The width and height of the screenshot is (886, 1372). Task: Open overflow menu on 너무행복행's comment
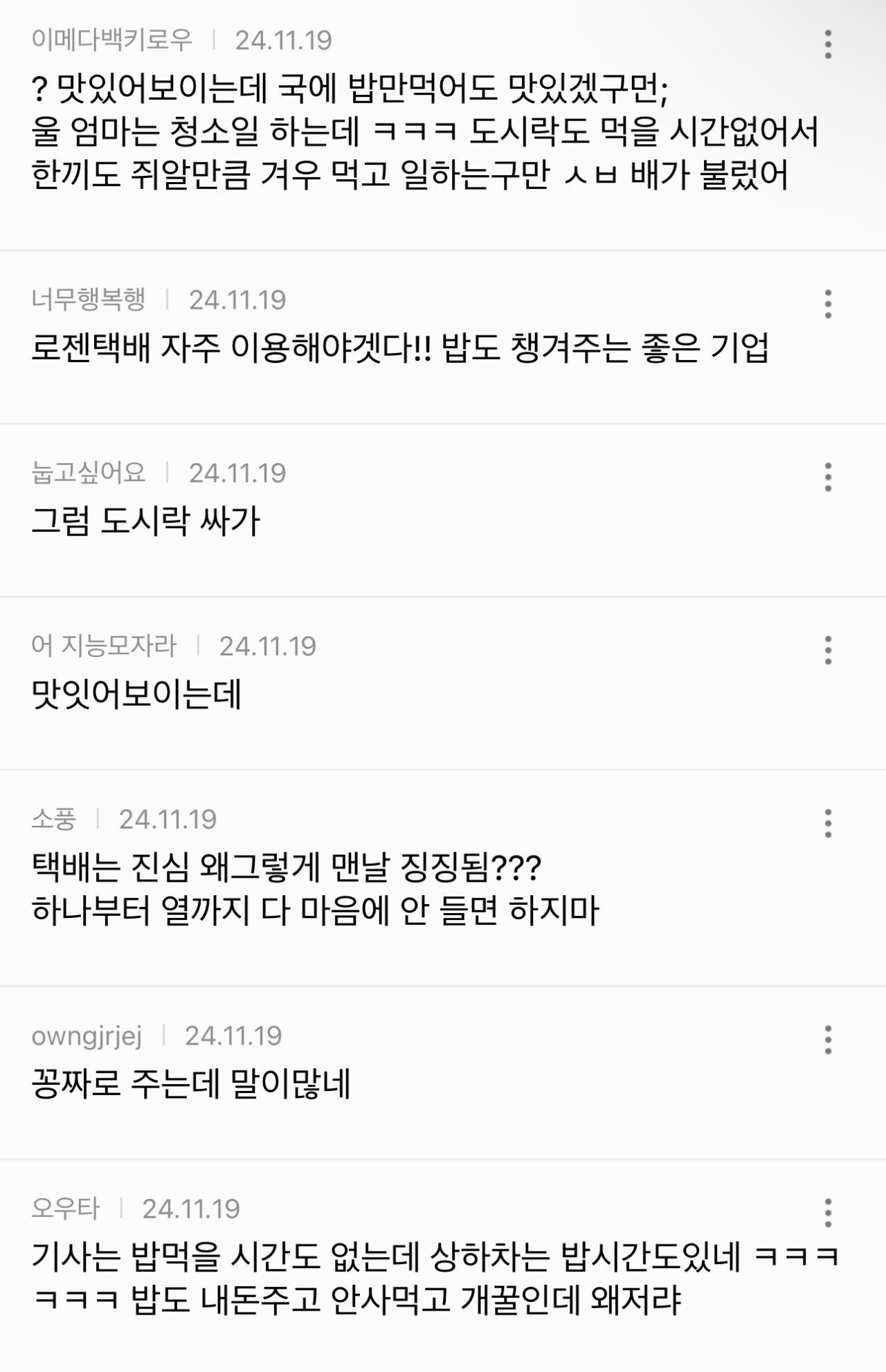tap(828, 304)
